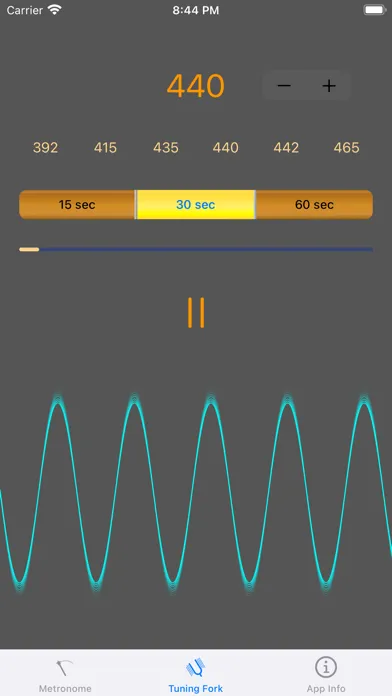392x696 pixels.
Task: Select the 392 Hz preset
Action: (x=45, y=147)
